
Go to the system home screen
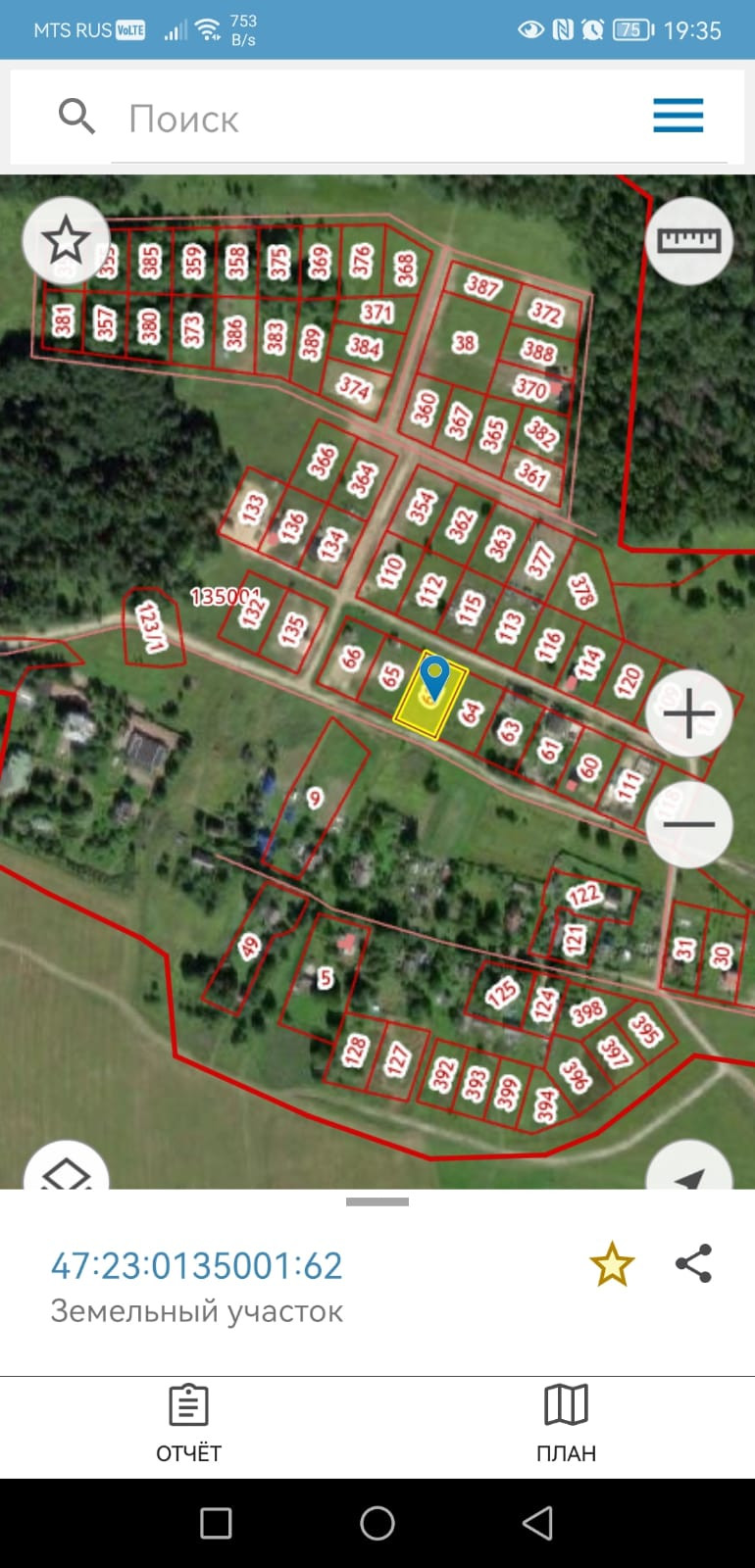click(377, 1523)
